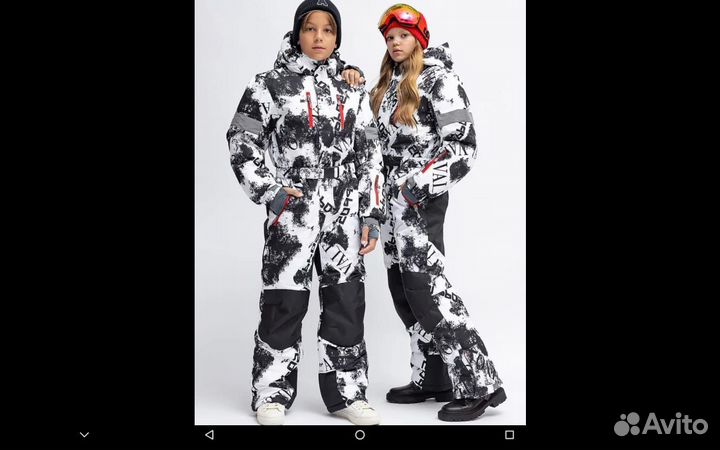Open recent apps
Image resolution: width=720 pixels, height=450 pixels.
(x=509, y=435)
